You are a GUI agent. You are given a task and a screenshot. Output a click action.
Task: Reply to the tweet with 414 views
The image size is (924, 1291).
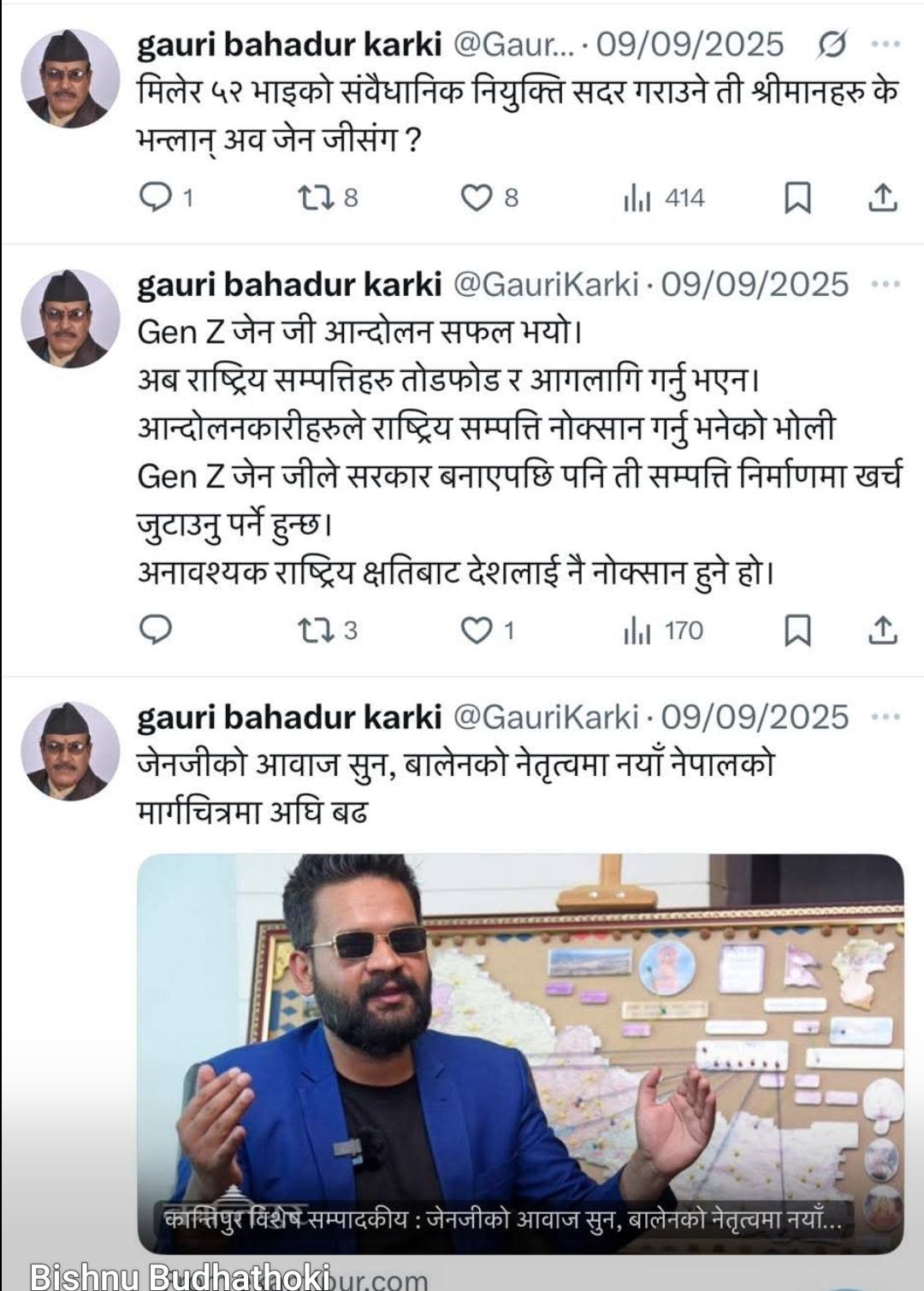click(156, 198)
